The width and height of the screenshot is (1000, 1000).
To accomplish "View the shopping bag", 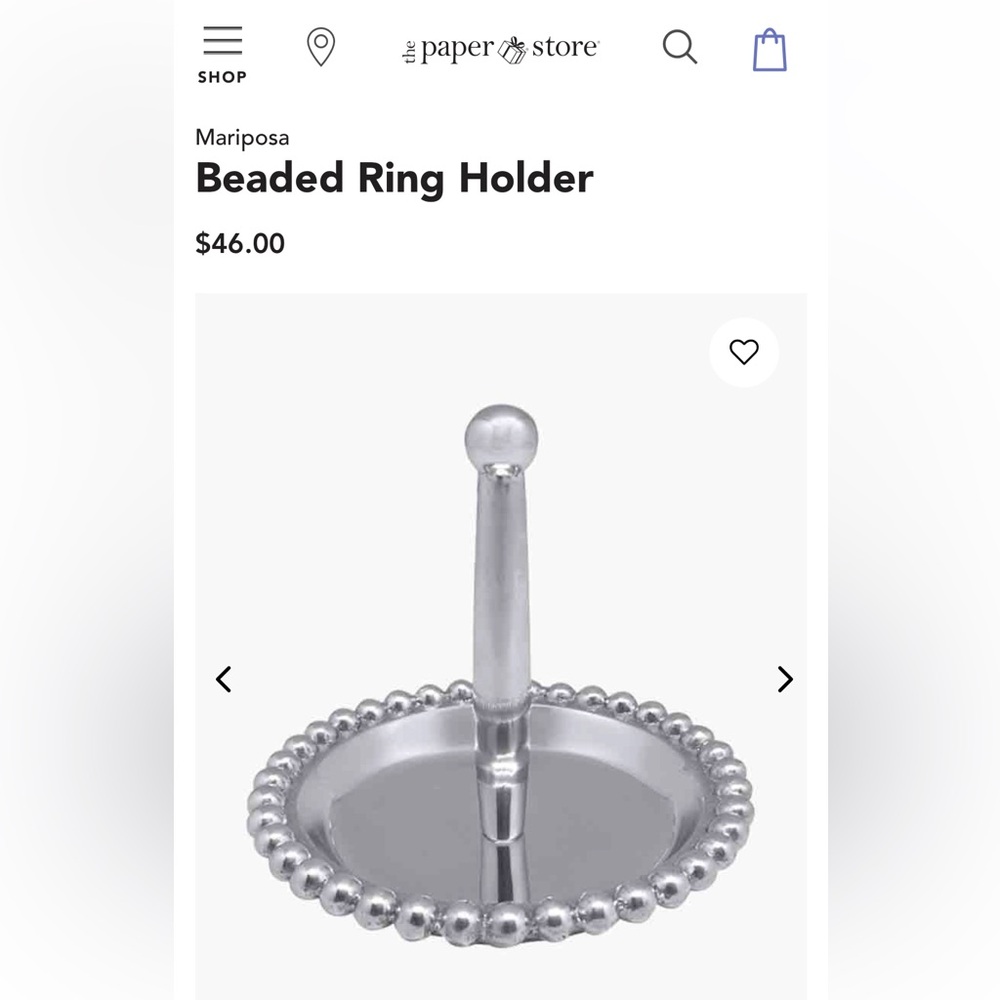I will coord(769,49).
